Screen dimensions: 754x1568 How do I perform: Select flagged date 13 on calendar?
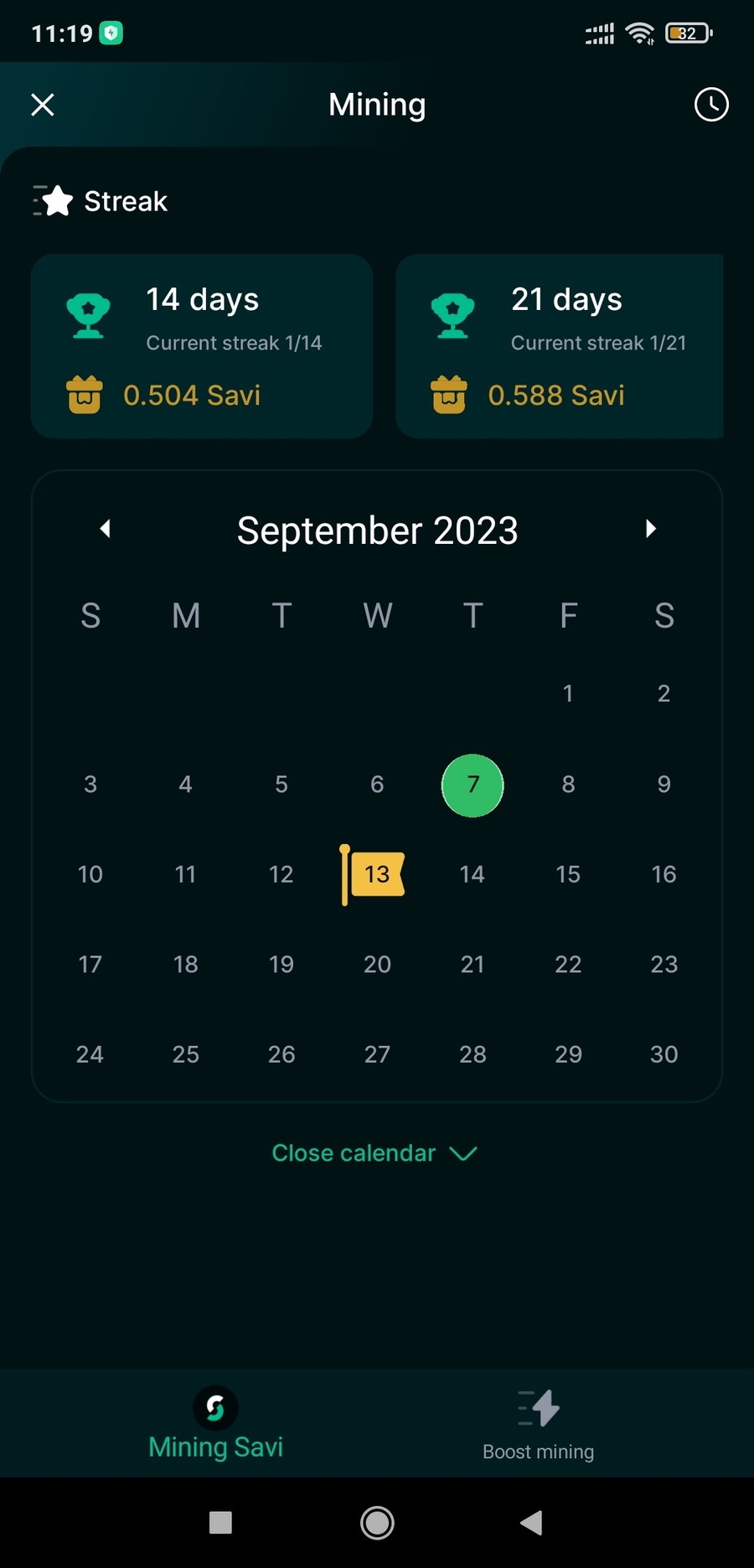(376, 874)
